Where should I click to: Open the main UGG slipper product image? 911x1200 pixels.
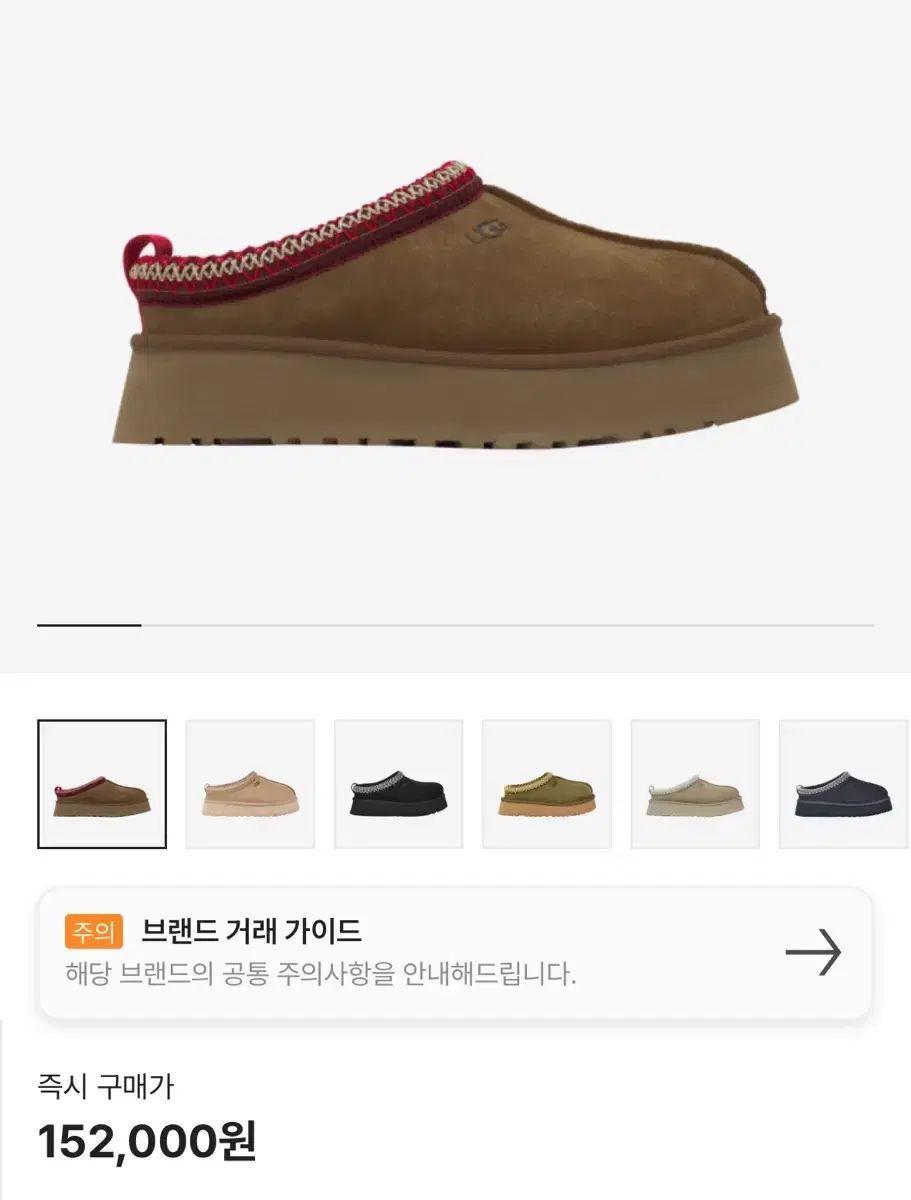455,310
